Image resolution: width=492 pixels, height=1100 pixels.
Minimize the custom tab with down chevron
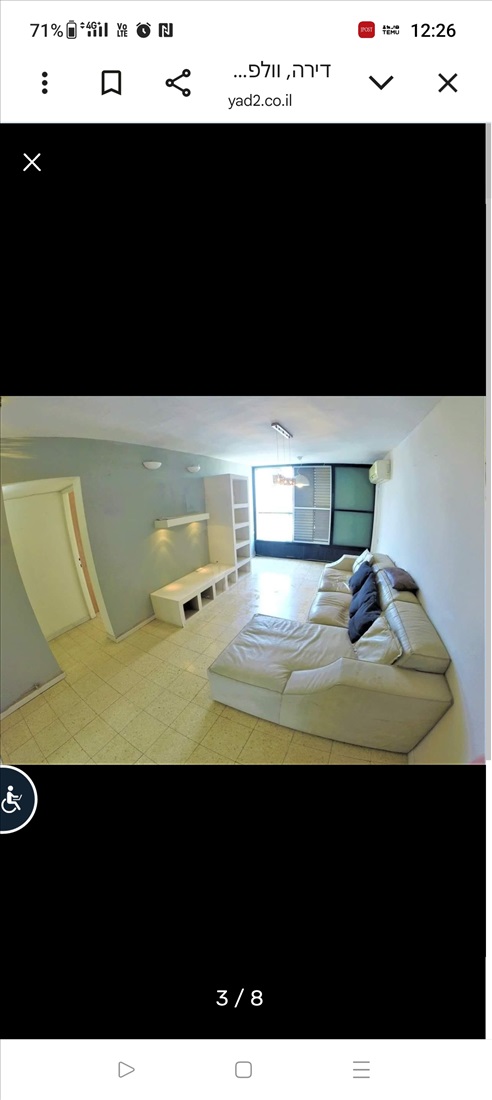[x=381, y=83]
